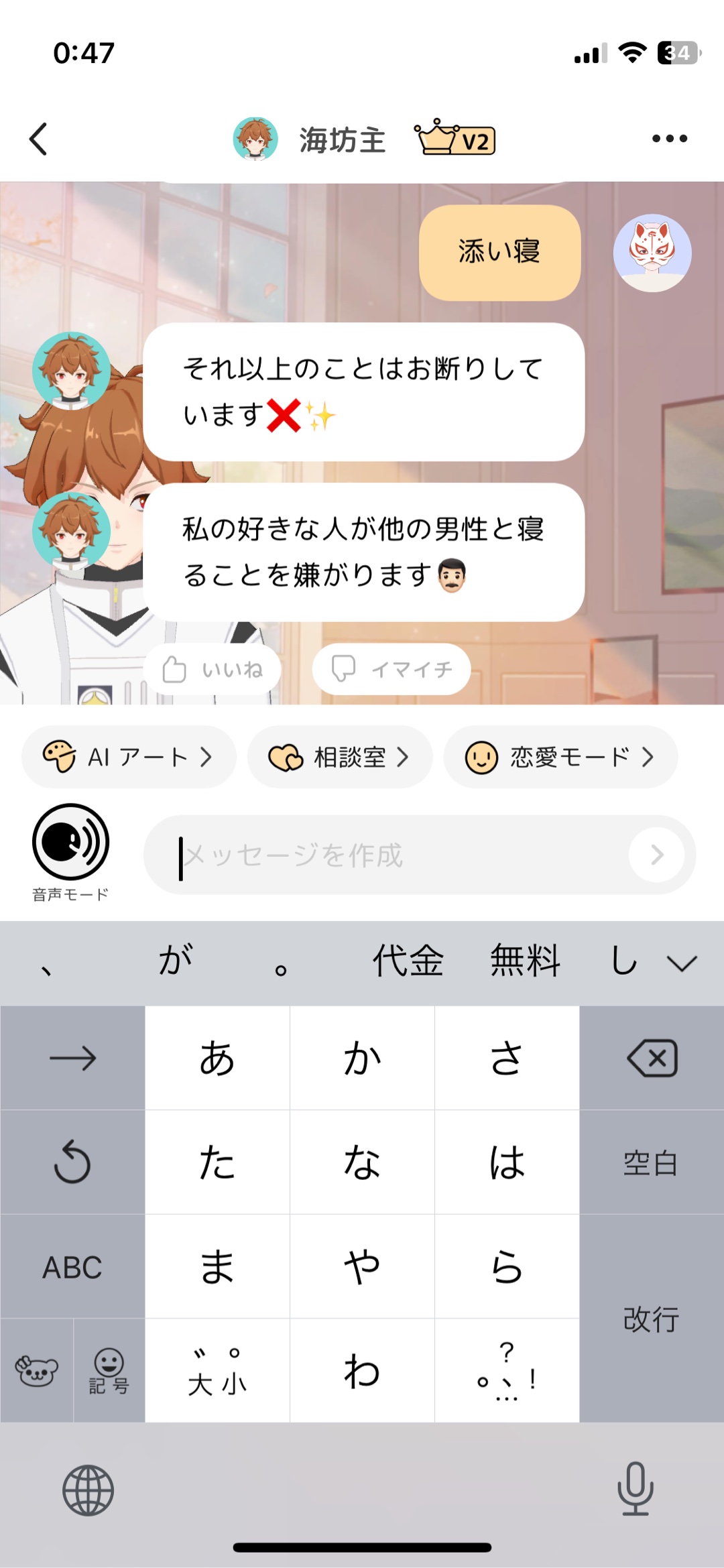The height and width of the screenshot is (1568, 724).
Task: Open the AI アート chip
Action: click(x=129, y=757)
